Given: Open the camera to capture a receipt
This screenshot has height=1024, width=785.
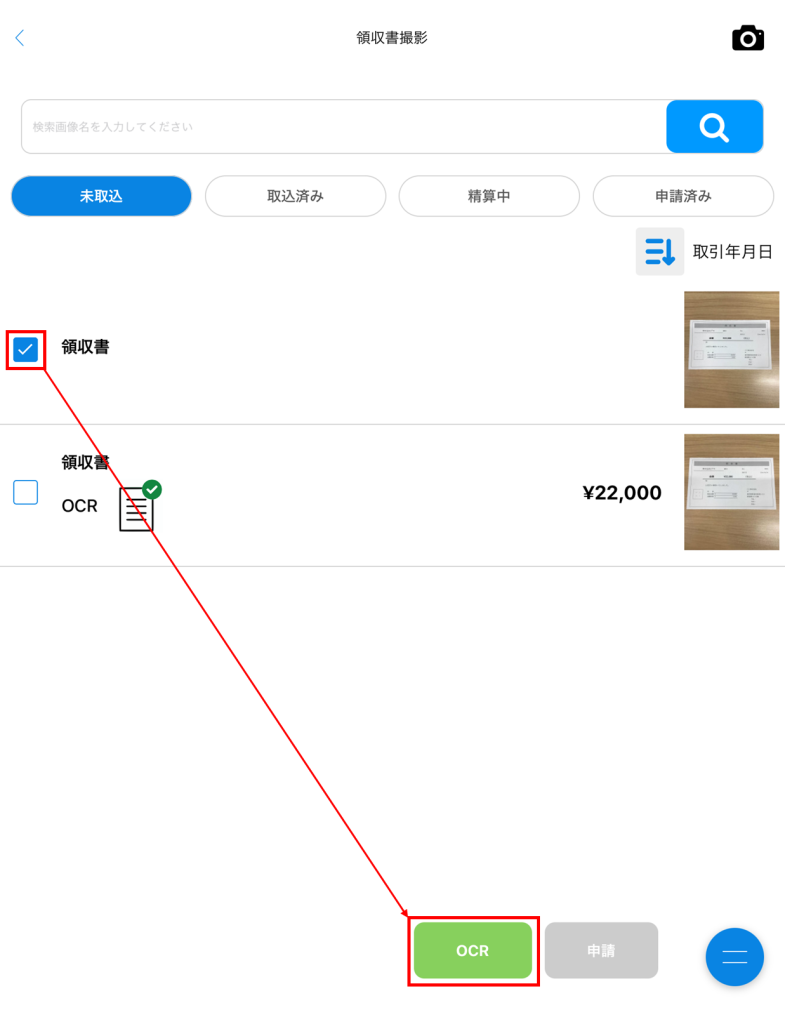Looking at the screenshot, I should tap(748, 38).
